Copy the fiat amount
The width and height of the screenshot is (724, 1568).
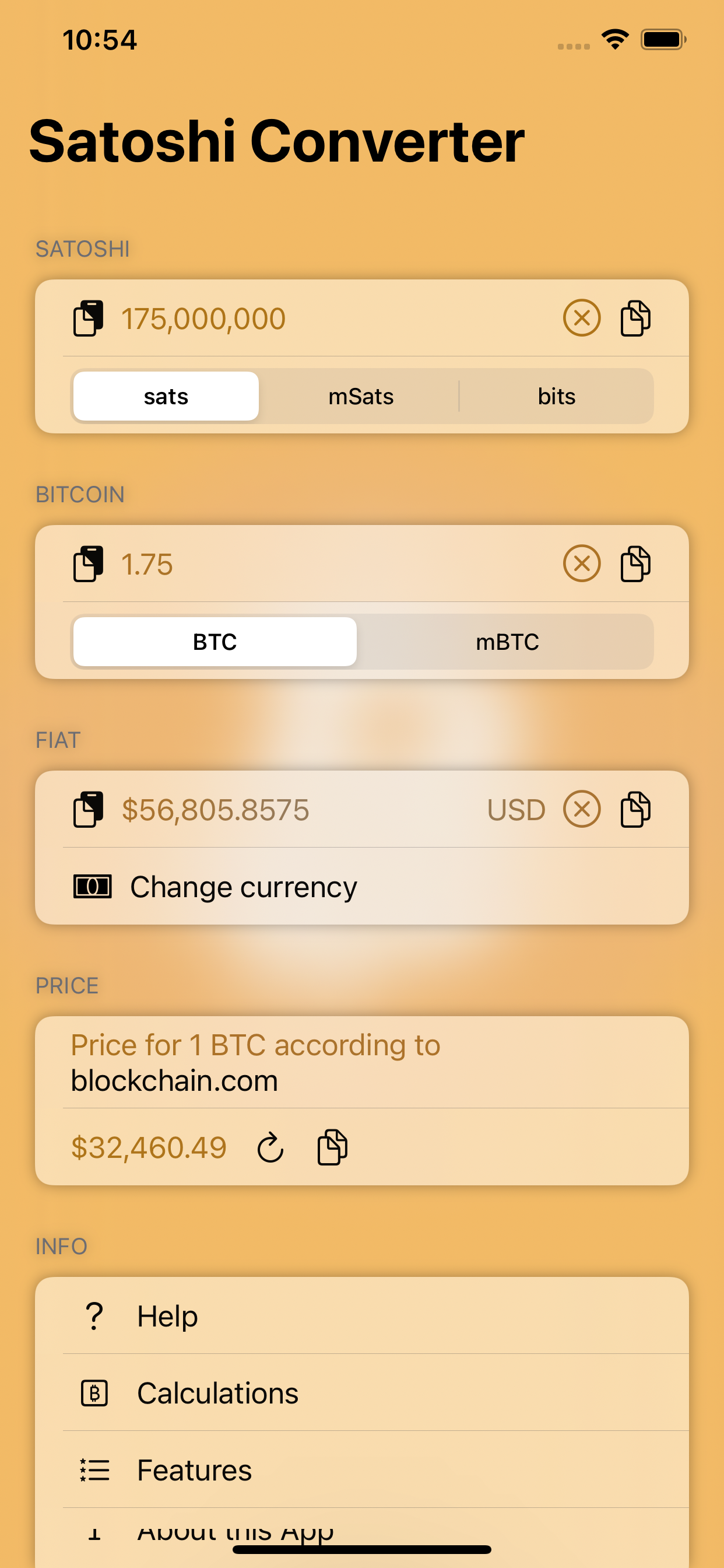pyautogui.click(x=635, y=810)
